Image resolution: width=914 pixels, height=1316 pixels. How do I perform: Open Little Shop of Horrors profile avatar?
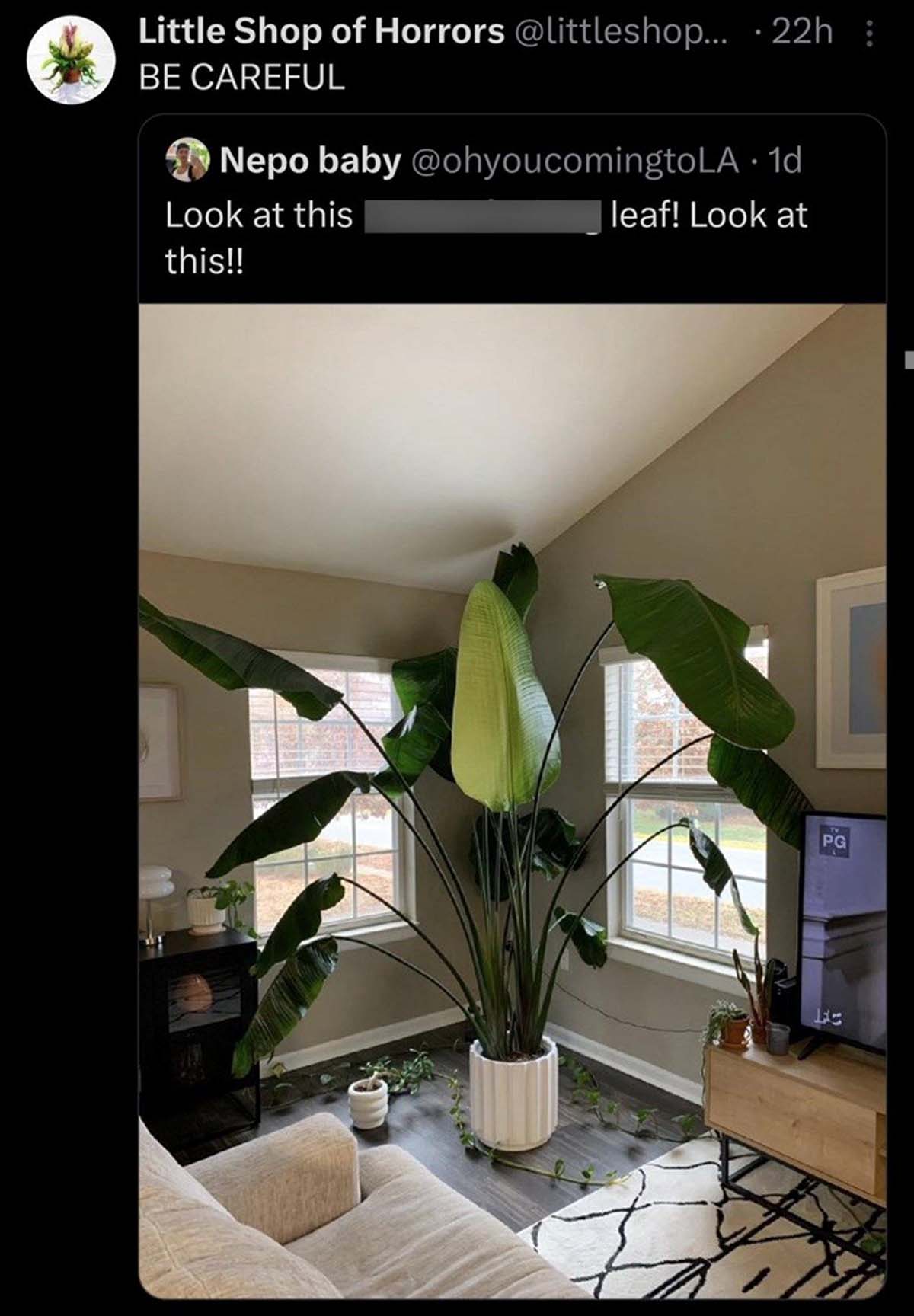click(x=71, y=61)
